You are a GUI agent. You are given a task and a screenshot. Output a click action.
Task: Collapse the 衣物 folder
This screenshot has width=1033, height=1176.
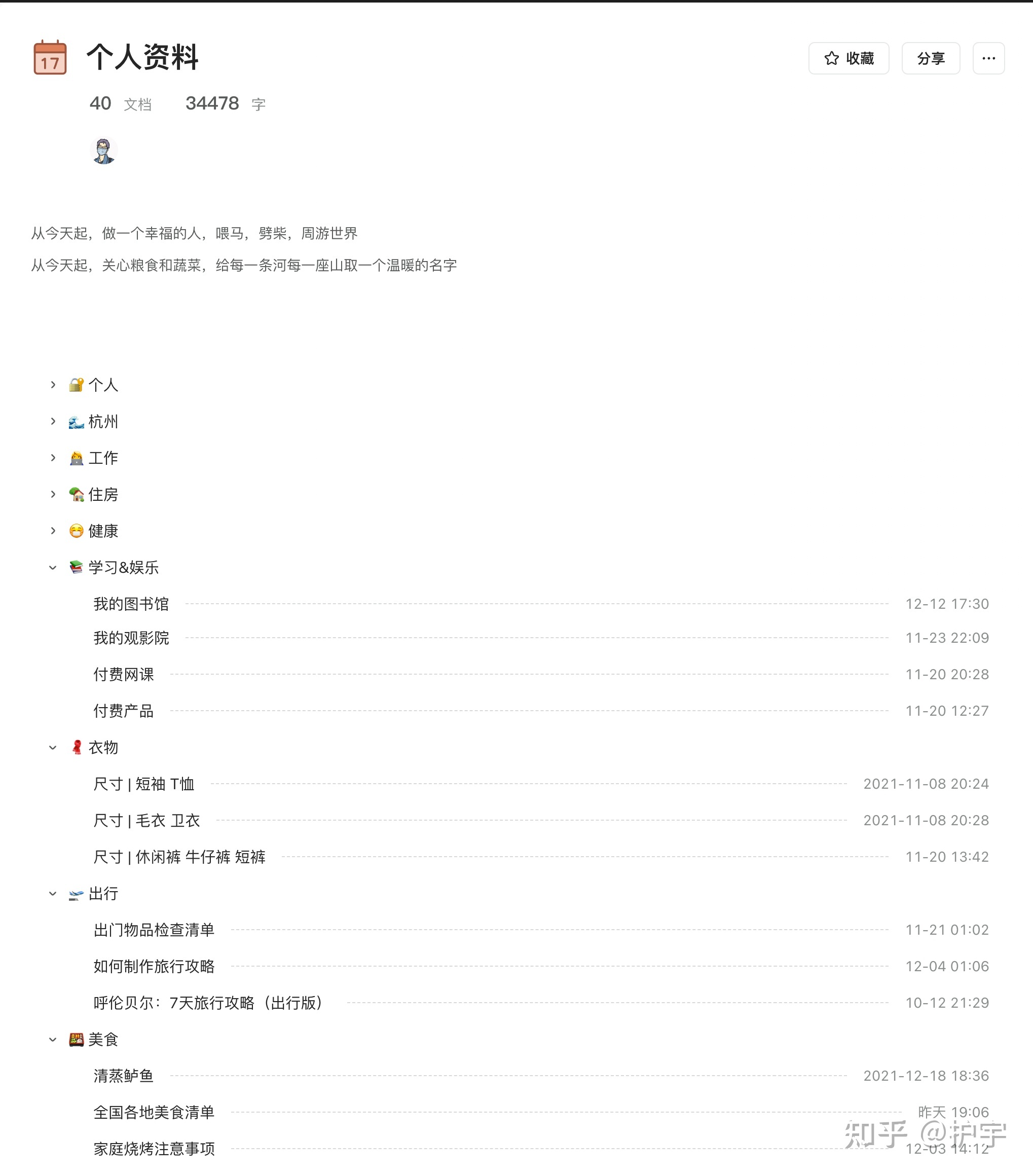(53, 748)
